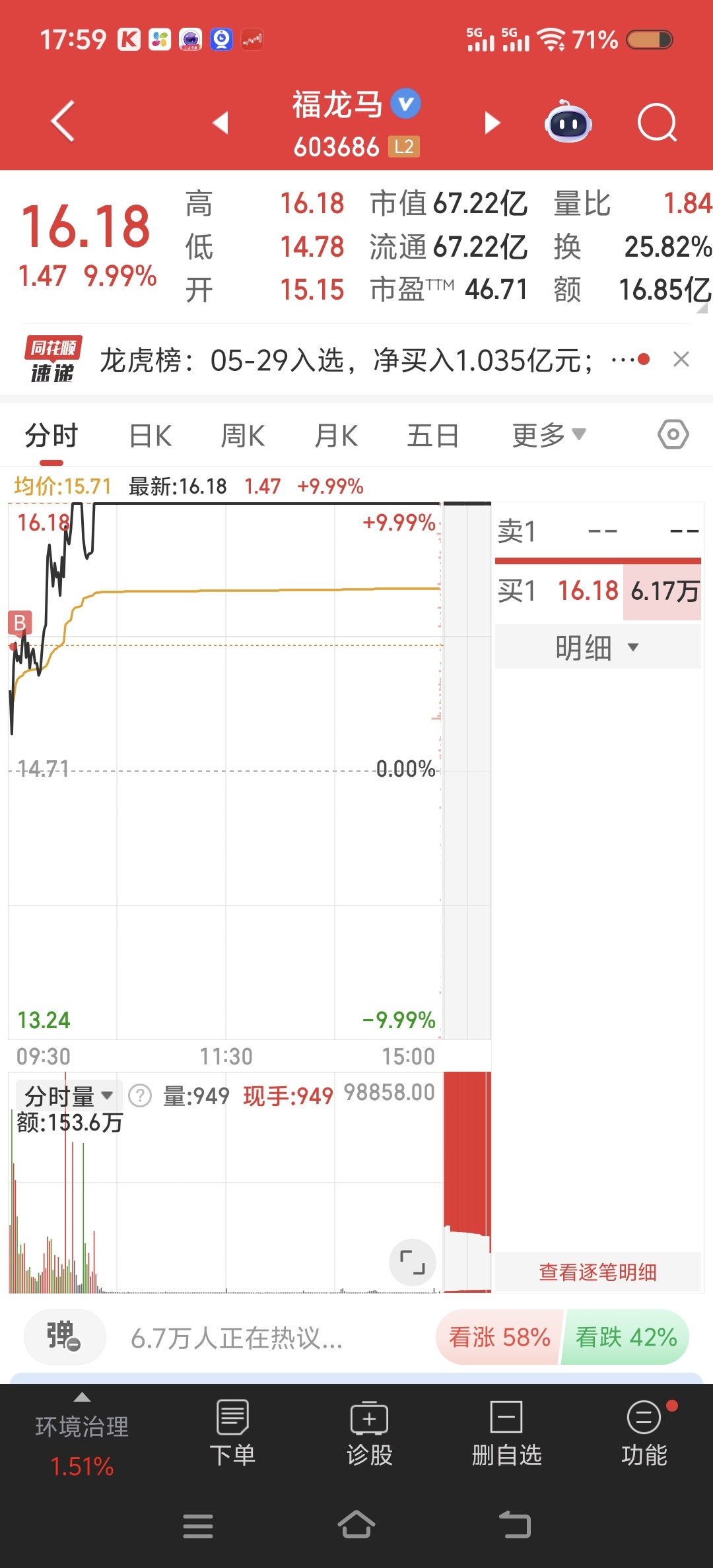Enter fullscreen chart view
Image resolution: width=713 pixels, height=1568 pixels.
[x=413, y=1262]
